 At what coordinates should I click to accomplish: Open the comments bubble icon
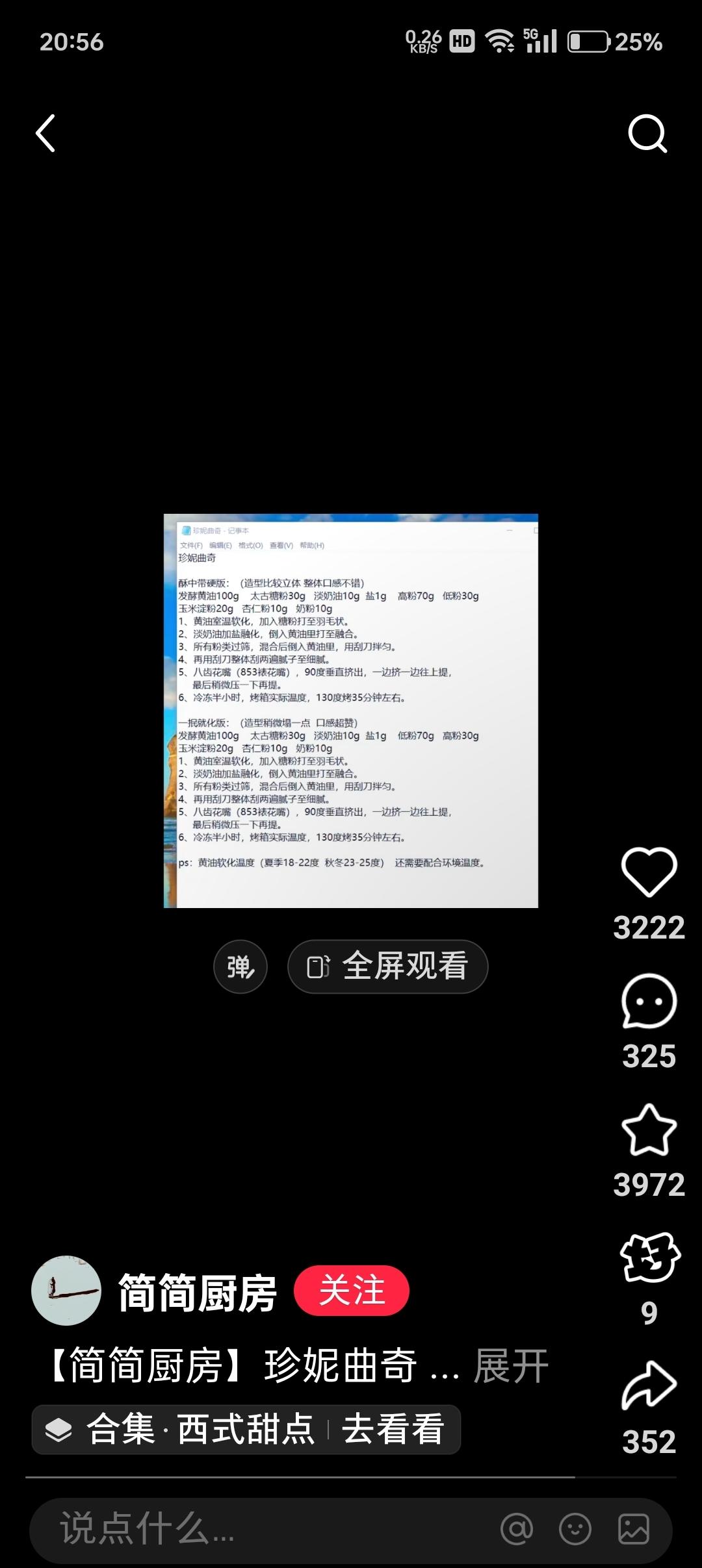coord(649,1001)
